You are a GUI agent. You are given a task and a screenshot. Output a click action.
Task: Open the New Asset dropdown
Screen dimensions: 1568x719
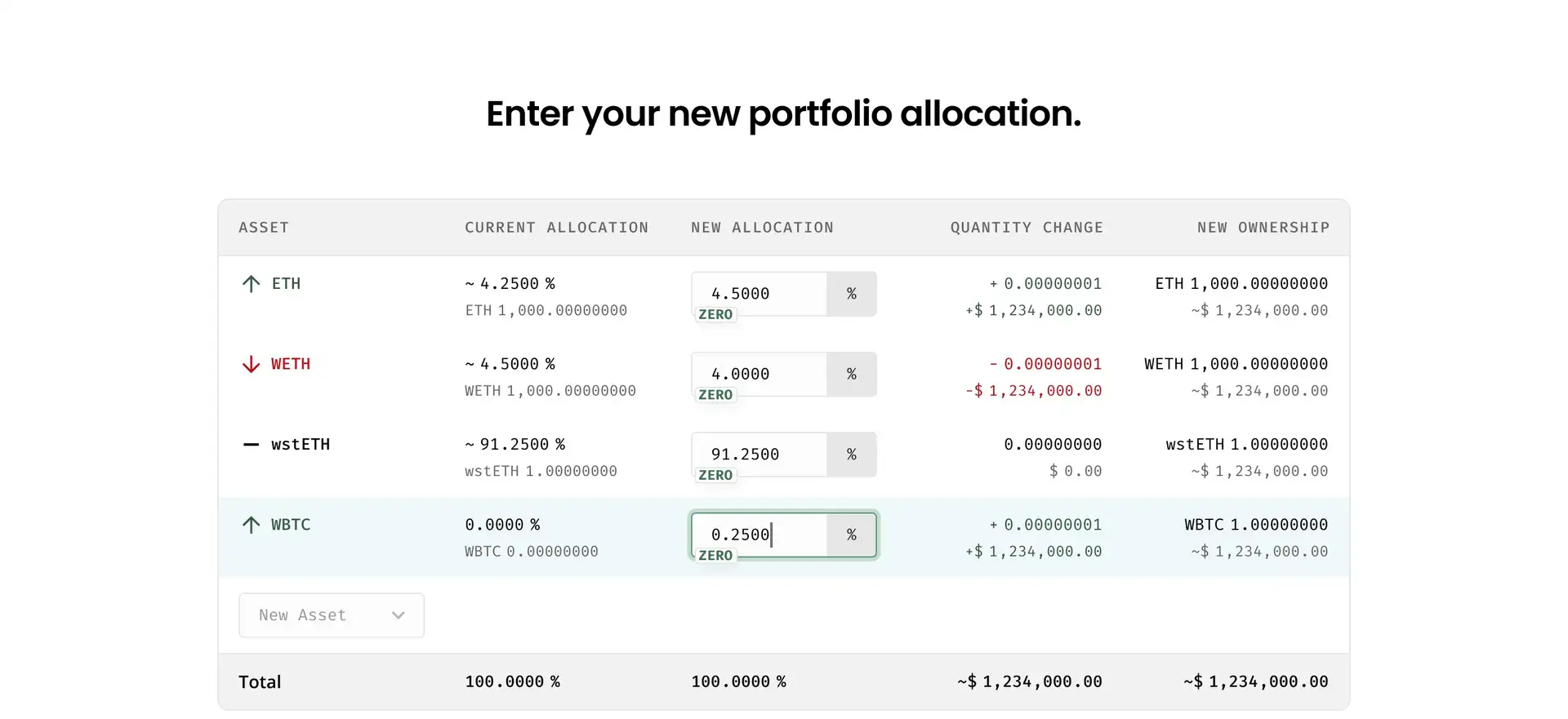pos(331,615)
